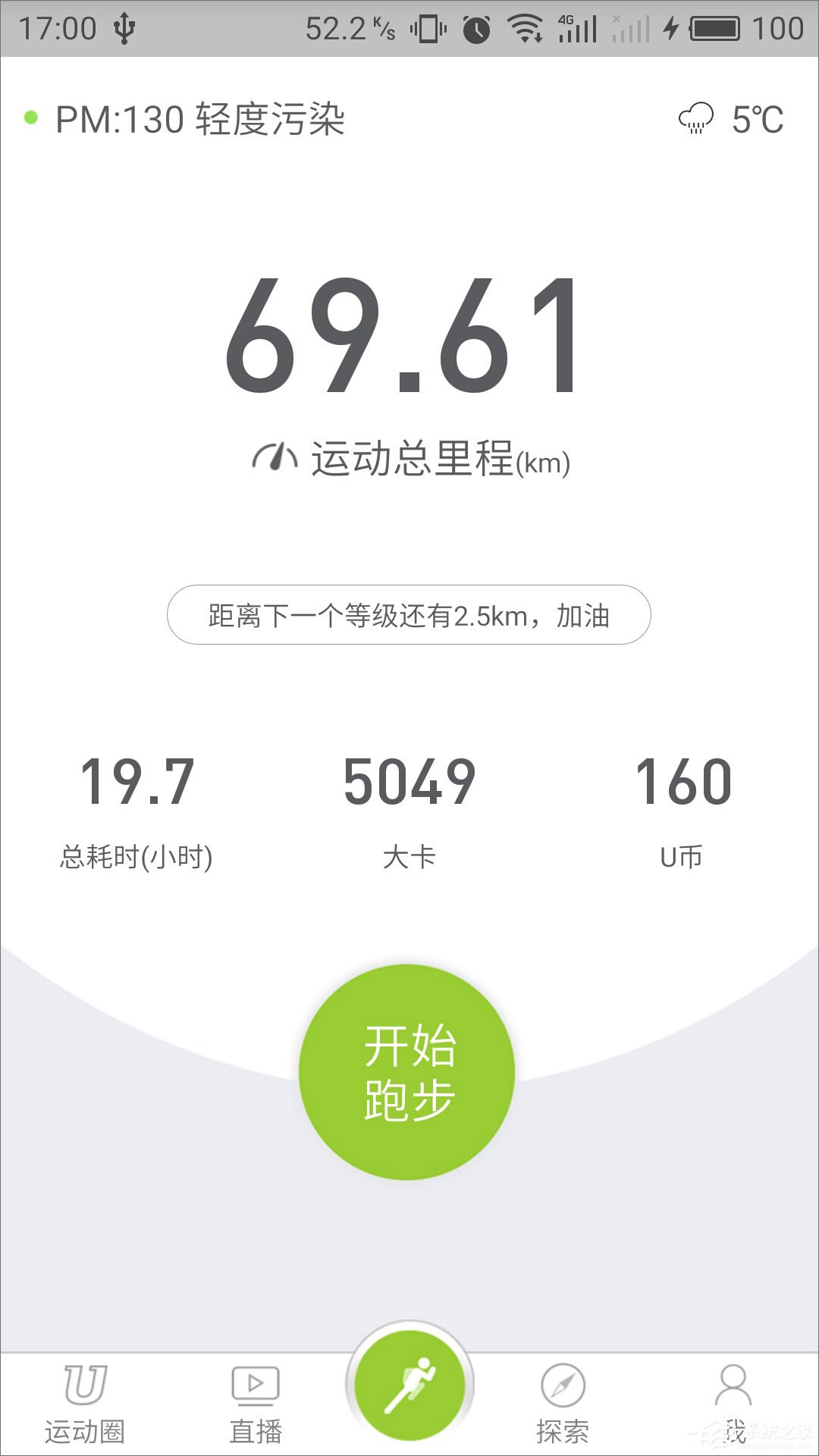
Task: Tap the green running figure center icon
Action: (409, 1384)
